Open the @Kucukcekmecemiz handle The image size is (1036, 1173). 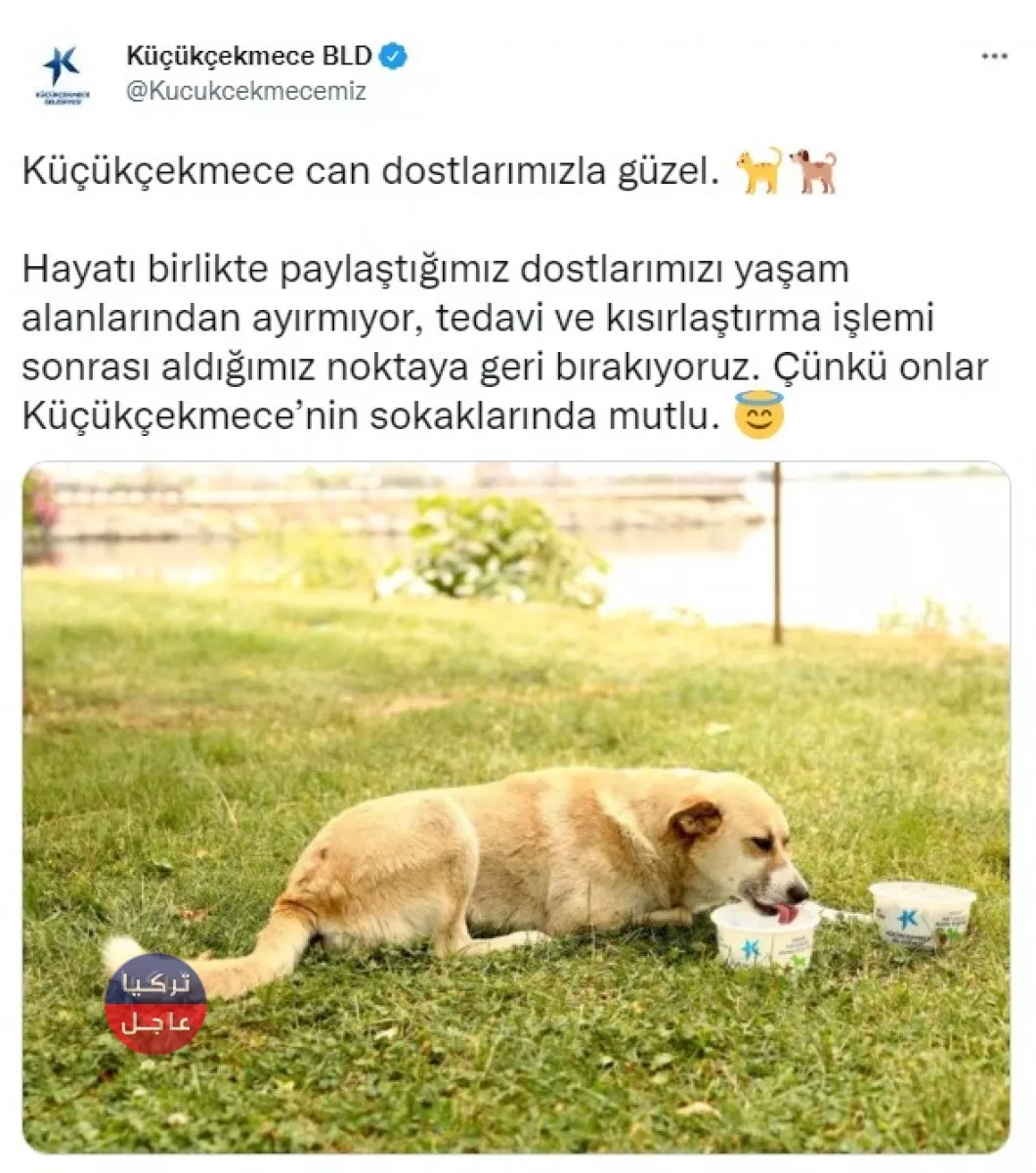246,92
